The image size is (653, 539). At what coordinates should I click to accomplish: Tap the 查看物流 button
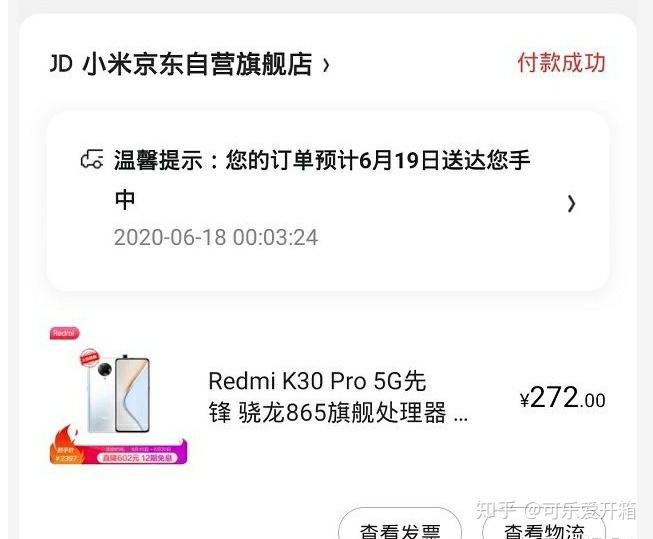click(x=544, y=526)
